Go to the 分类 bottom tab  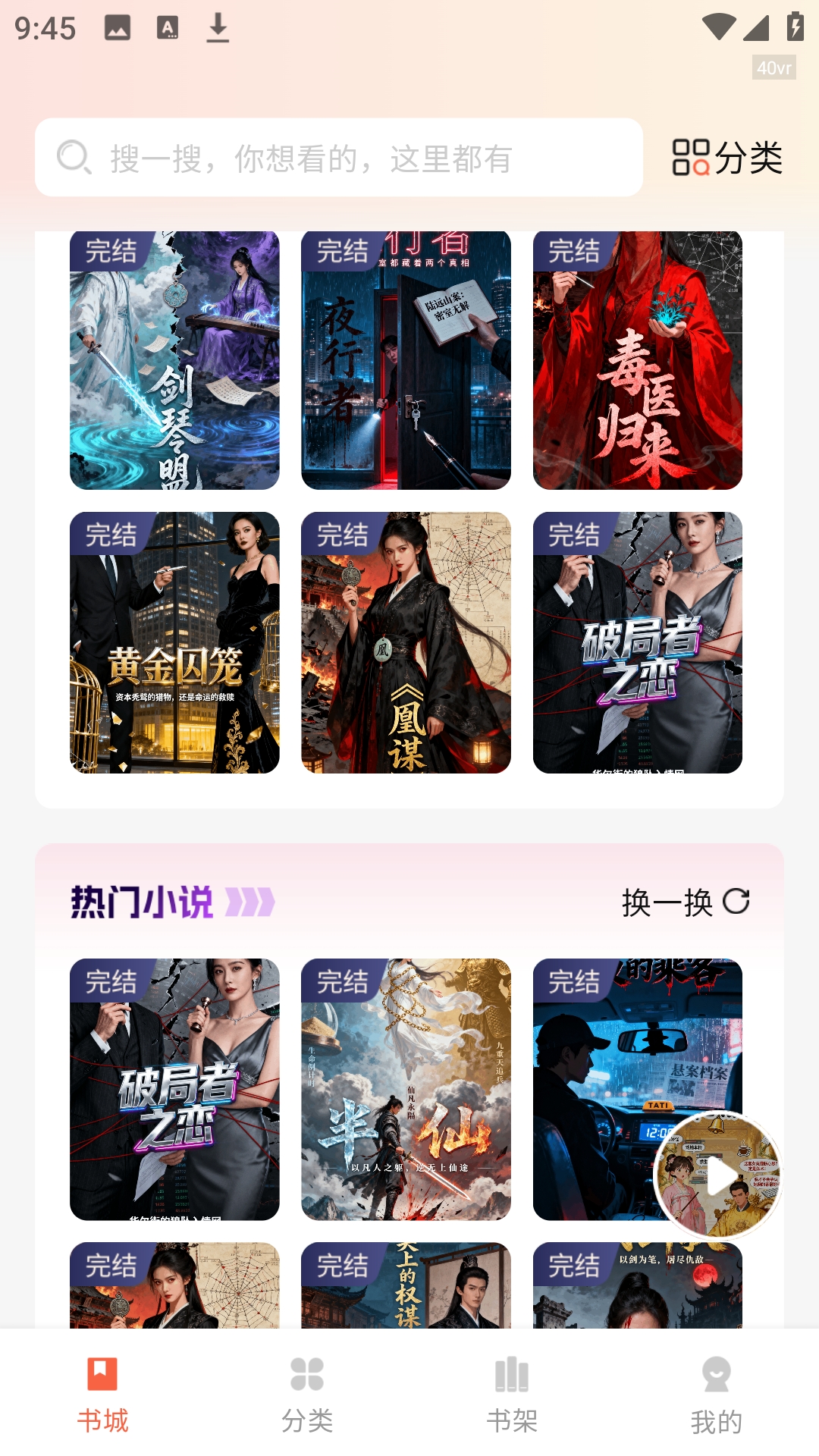pyautogui.click(x=307, y=1394)
